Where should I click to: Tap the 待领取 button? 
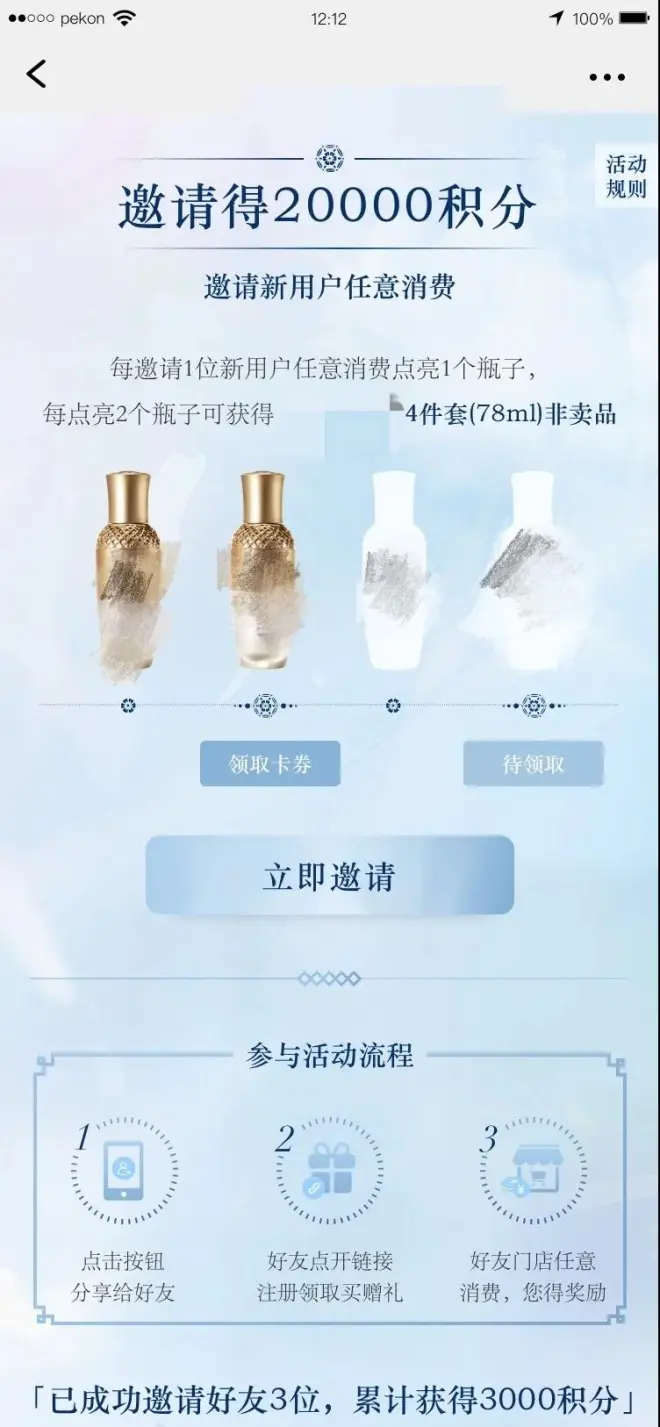[x=533, y=764]
